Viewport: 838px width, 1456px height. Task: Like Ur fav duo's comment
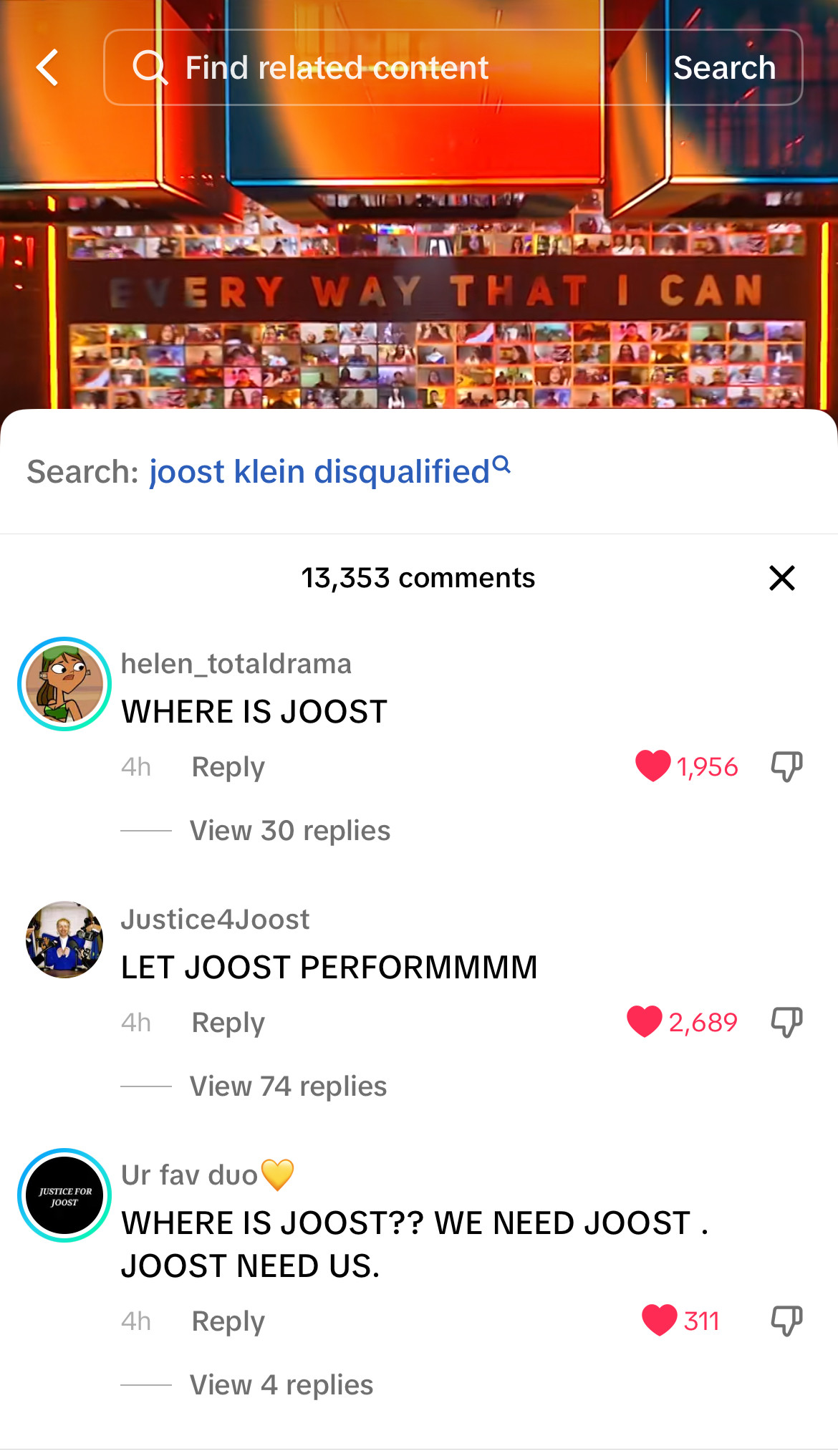click(659, 1321)
